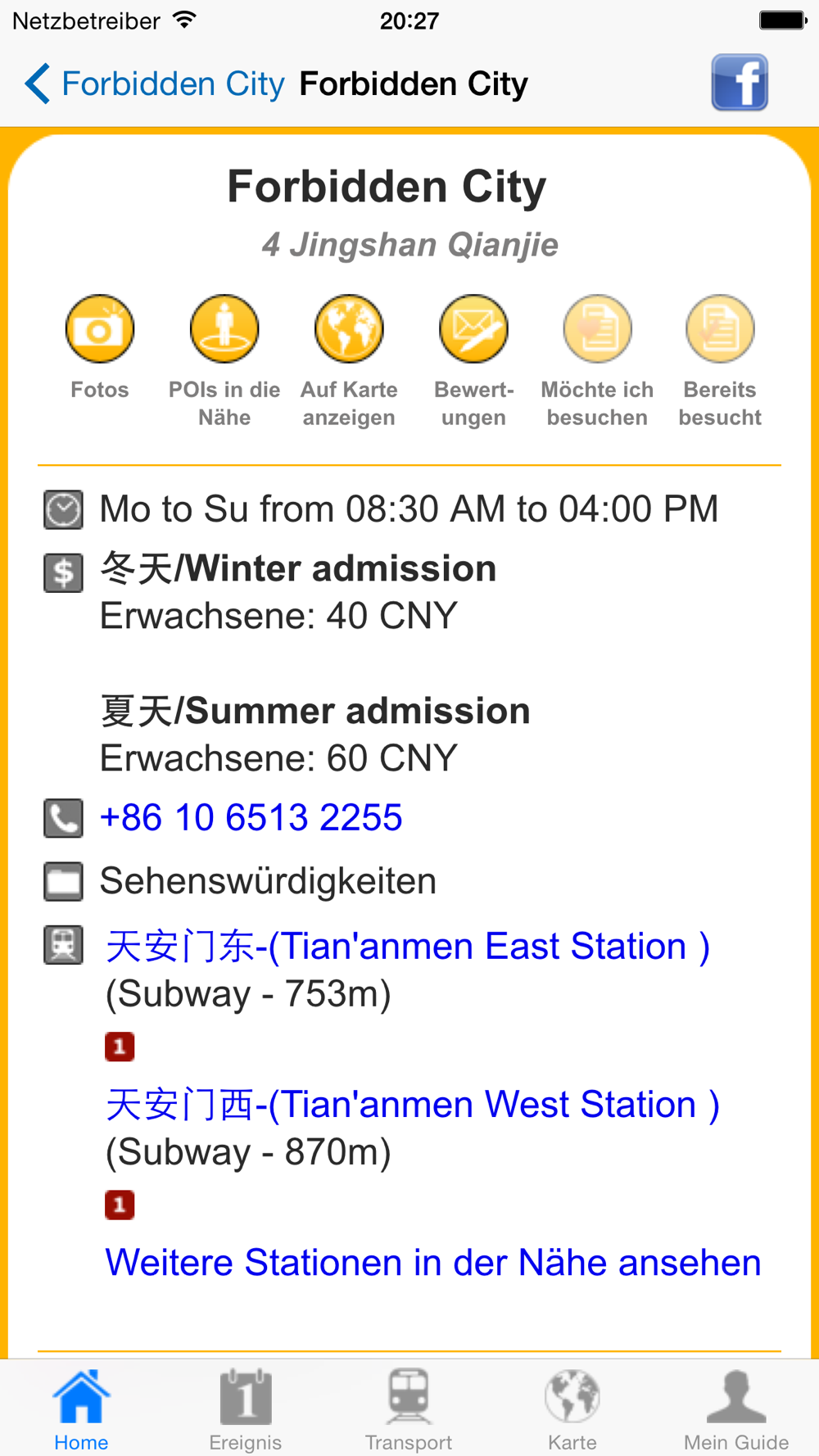The height and width of the screenshot is (1456, 819).
Task: Open Tian'anmen West Station link
Action: tap(413, 1105)
